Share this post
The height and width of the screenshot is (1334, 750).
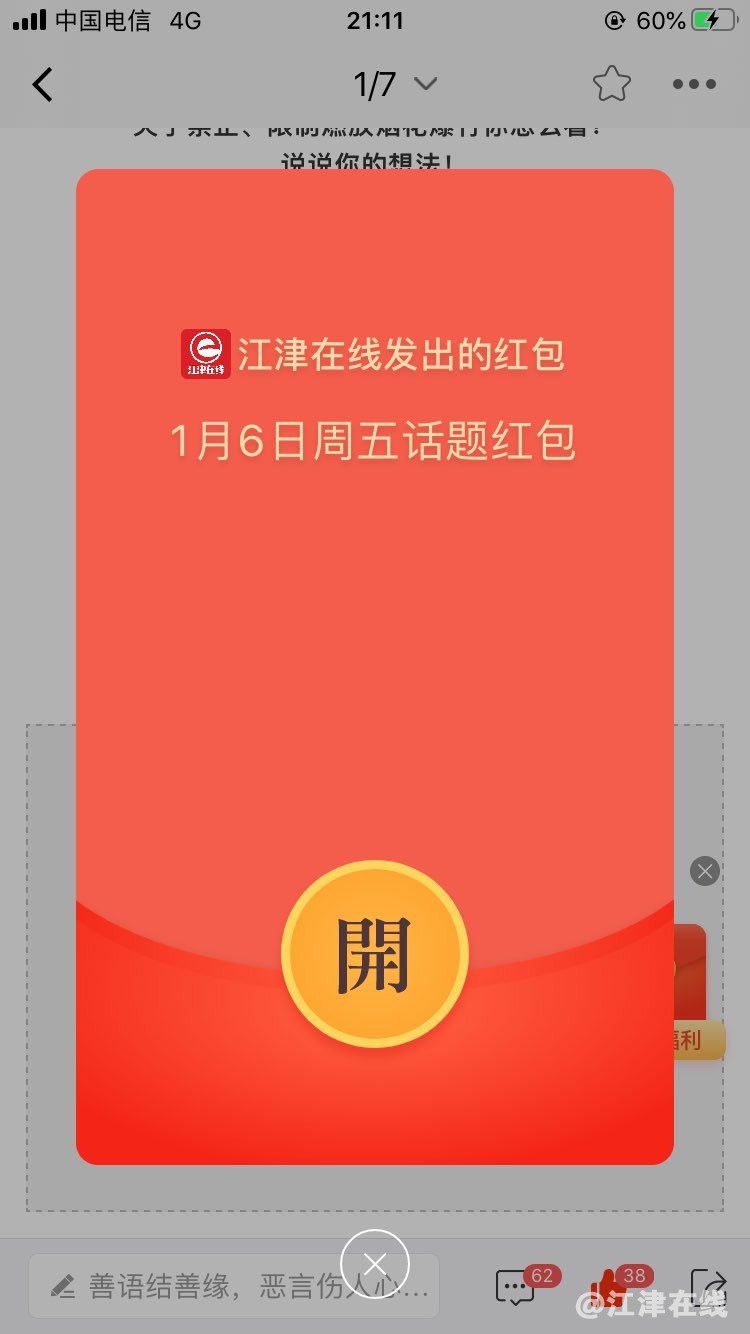coord(709,1287)
